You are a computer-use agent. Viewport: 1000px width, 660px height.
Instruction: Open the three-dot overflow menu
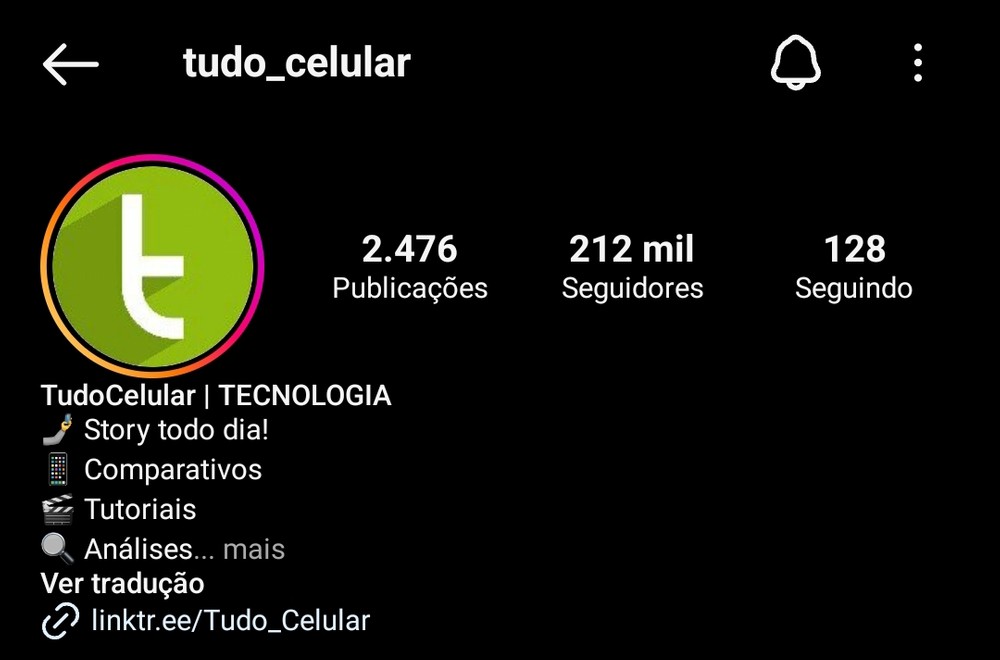(x=917, y=65)
